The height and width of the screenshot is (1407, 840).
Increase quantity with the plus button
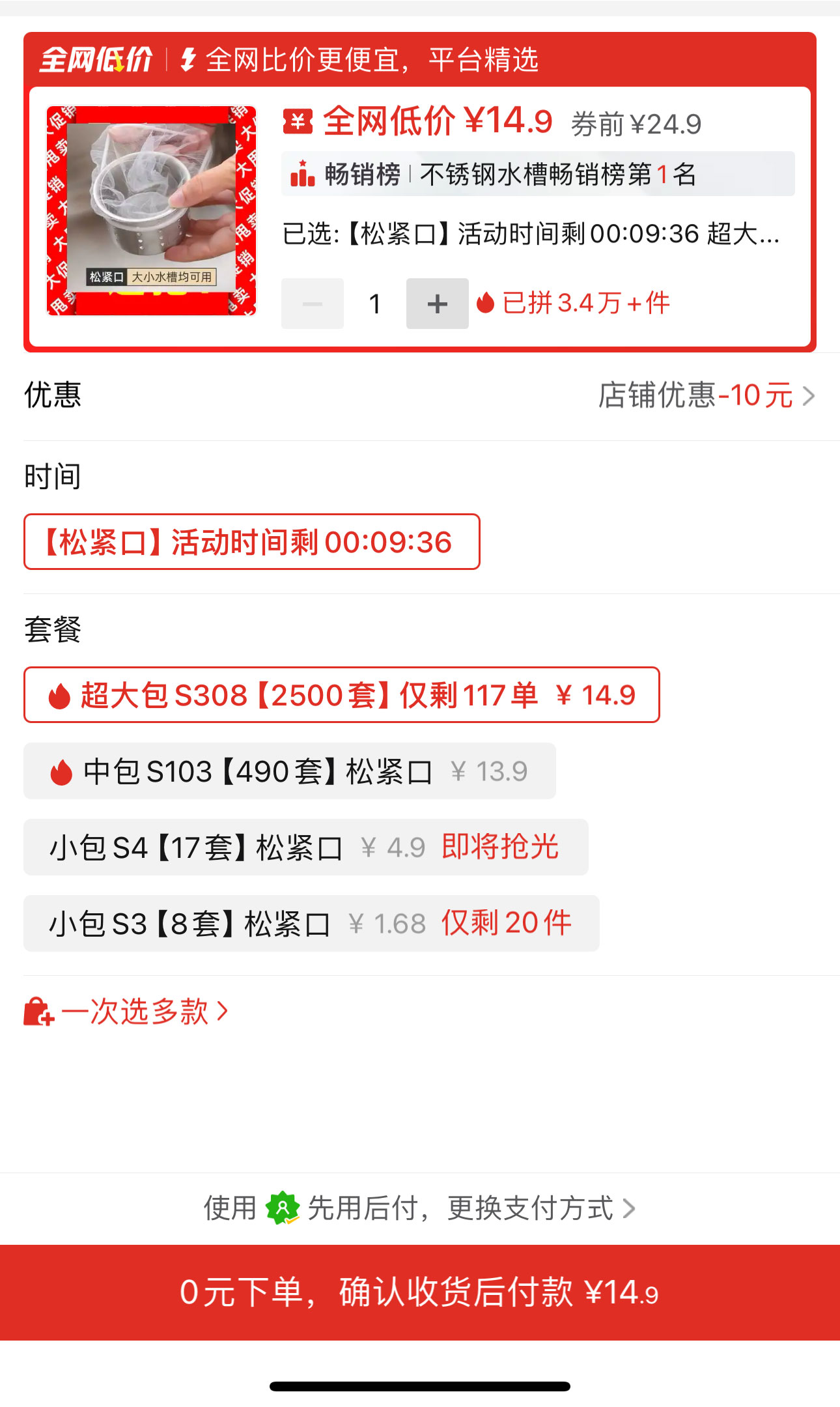point(437,304)
